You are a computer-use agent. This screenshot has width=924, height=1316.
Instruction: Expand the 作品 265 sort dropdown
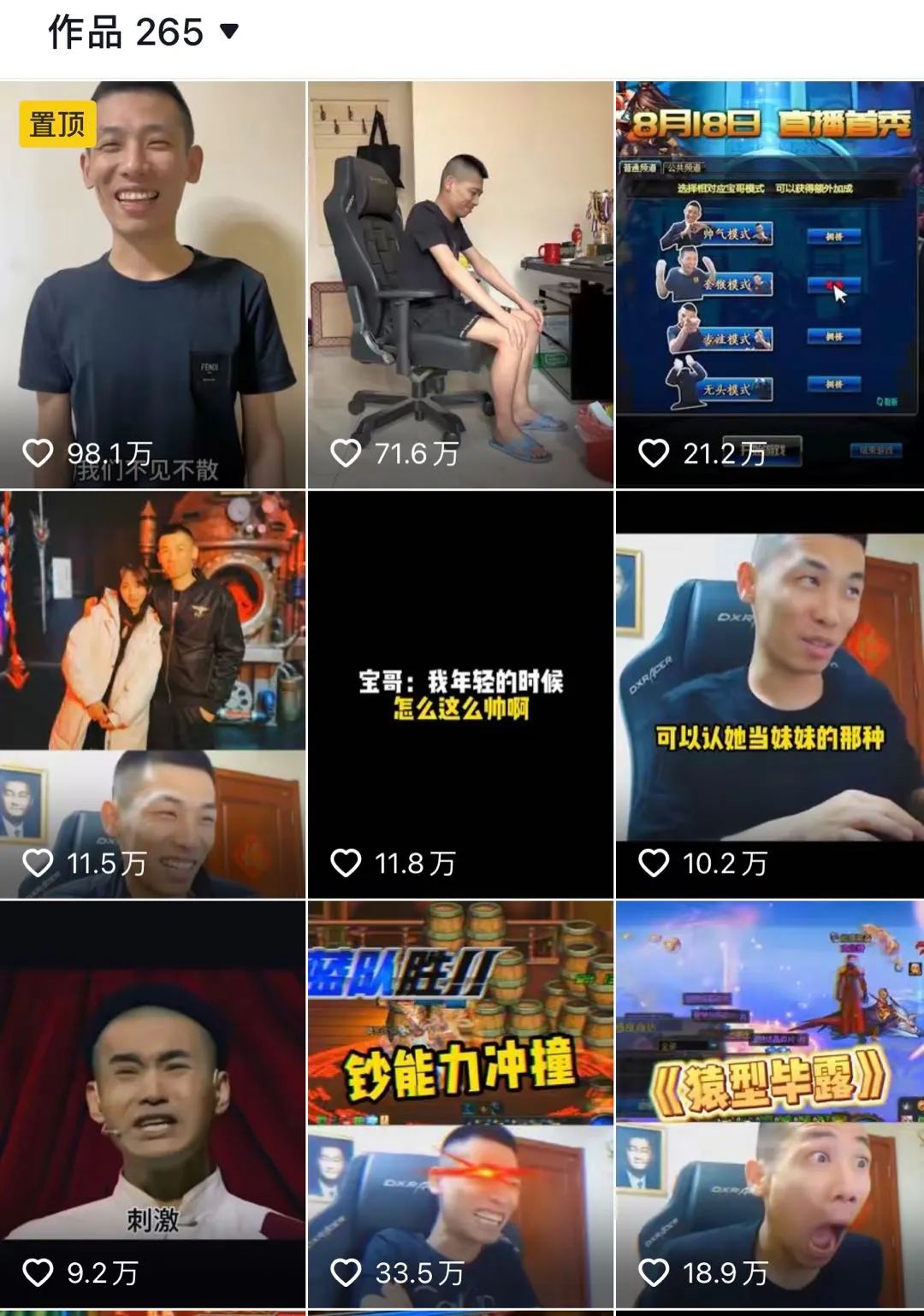point(228,32)
